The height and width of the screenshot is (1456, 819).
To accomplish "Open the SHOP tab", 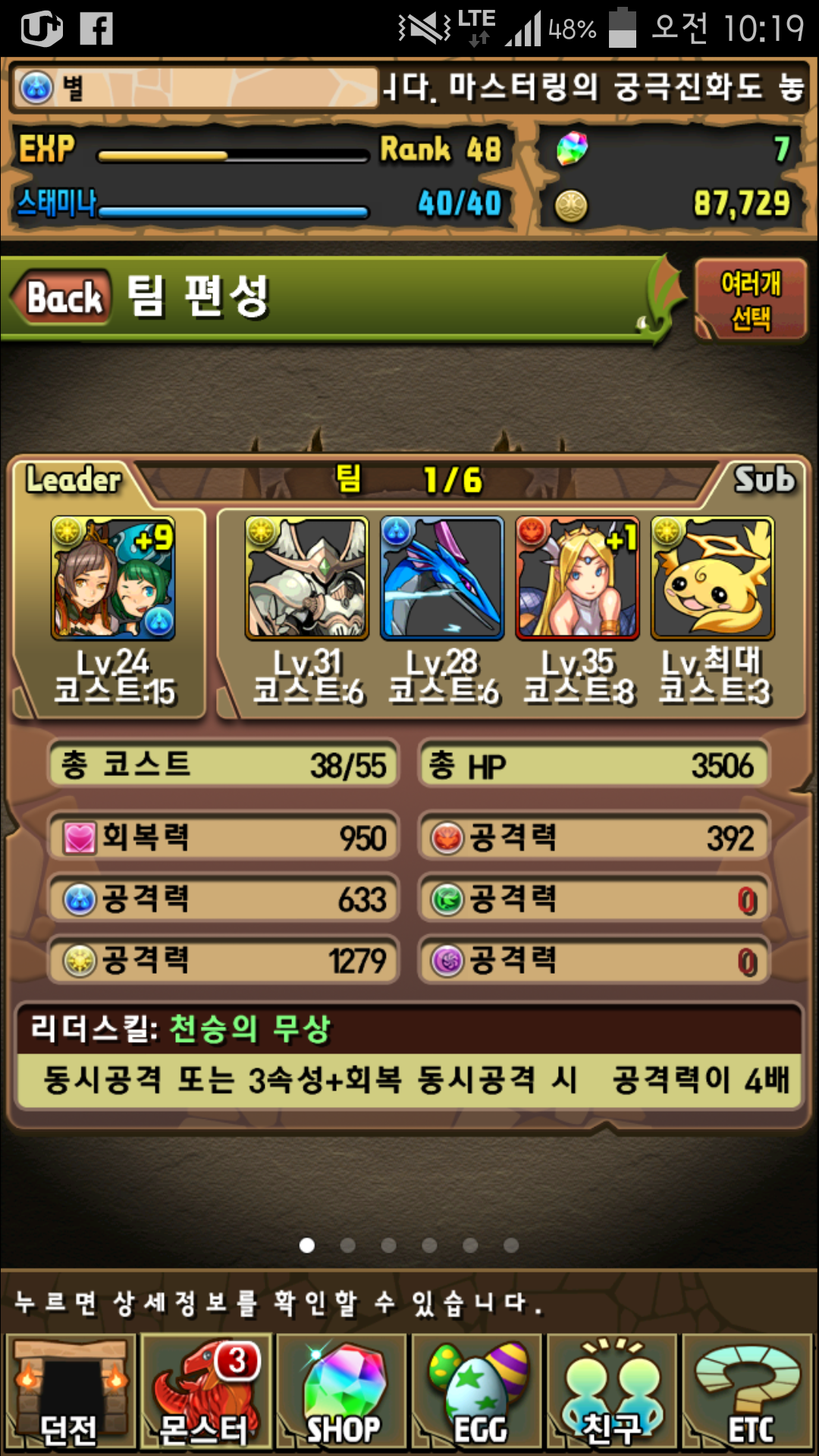I will coord(341,1394).
